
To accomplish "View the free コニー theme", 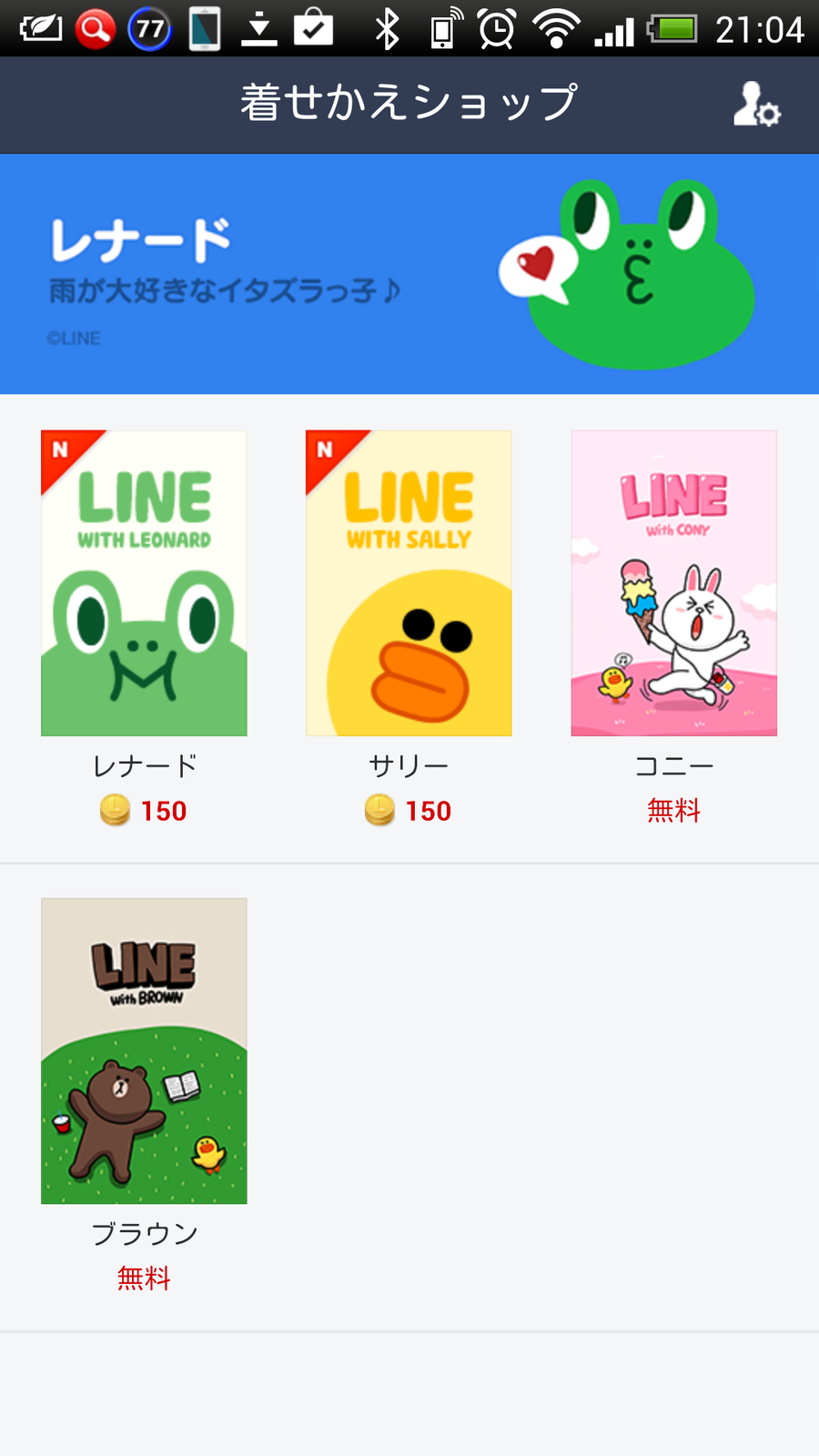I will click(673, 583).
